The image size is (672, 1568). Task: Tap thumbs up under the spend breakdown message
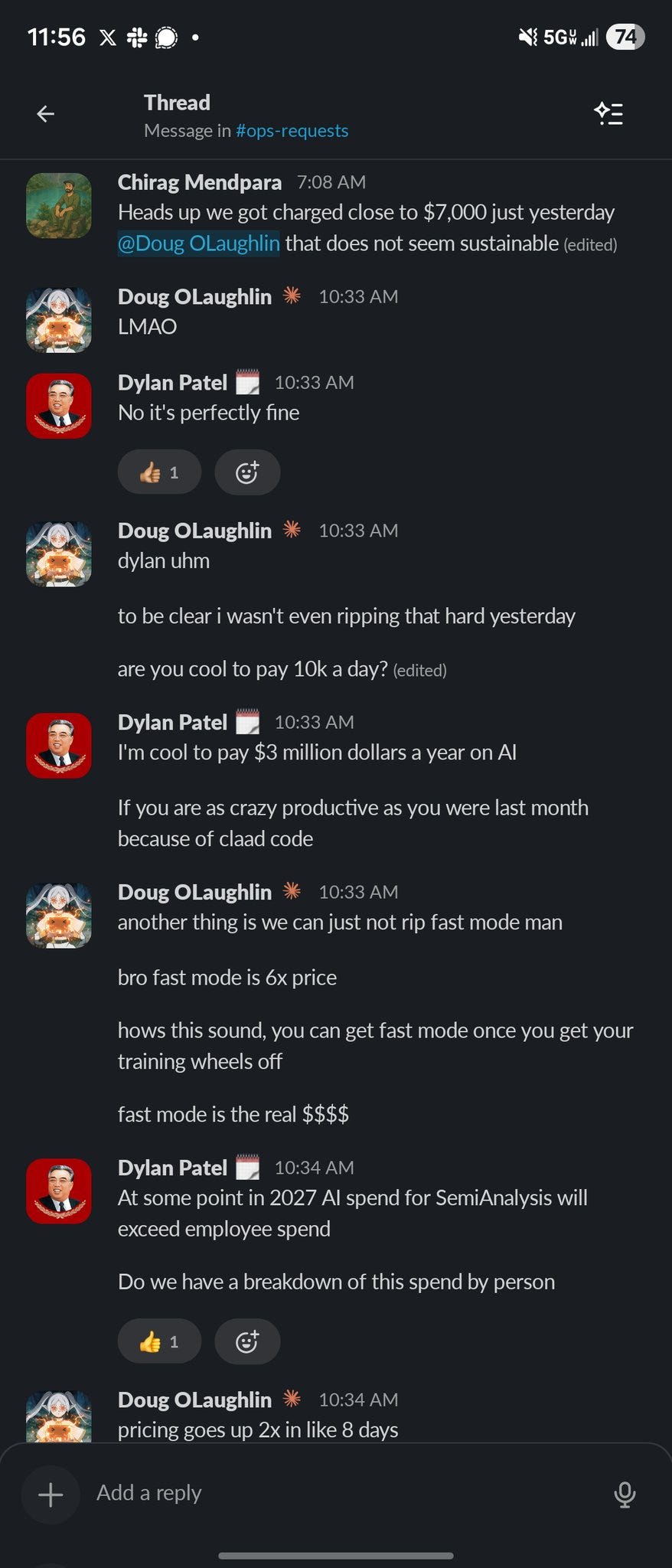coord(159,1341)
